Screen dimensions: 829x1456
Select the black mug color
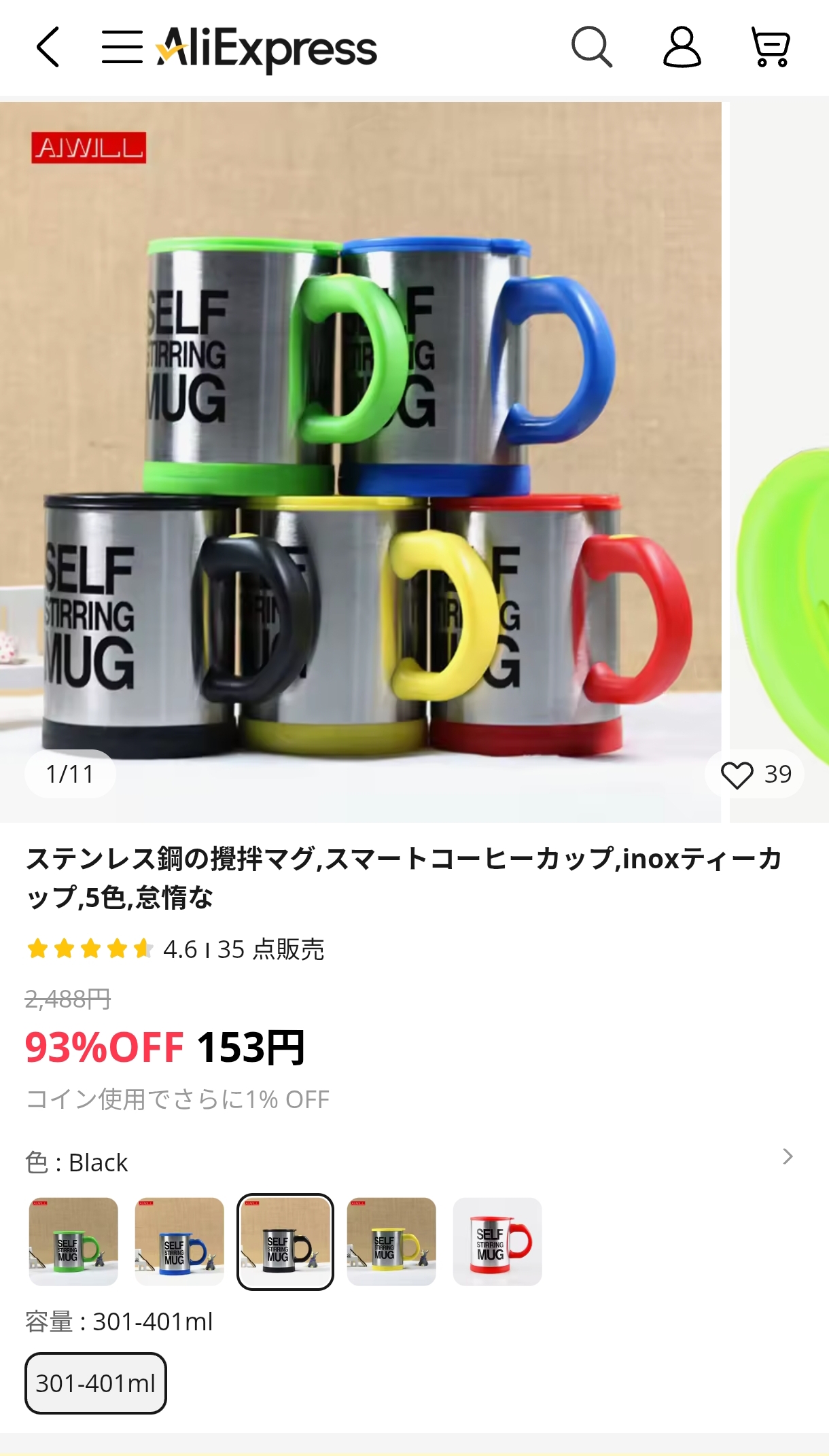click(x=285, y=1241)
